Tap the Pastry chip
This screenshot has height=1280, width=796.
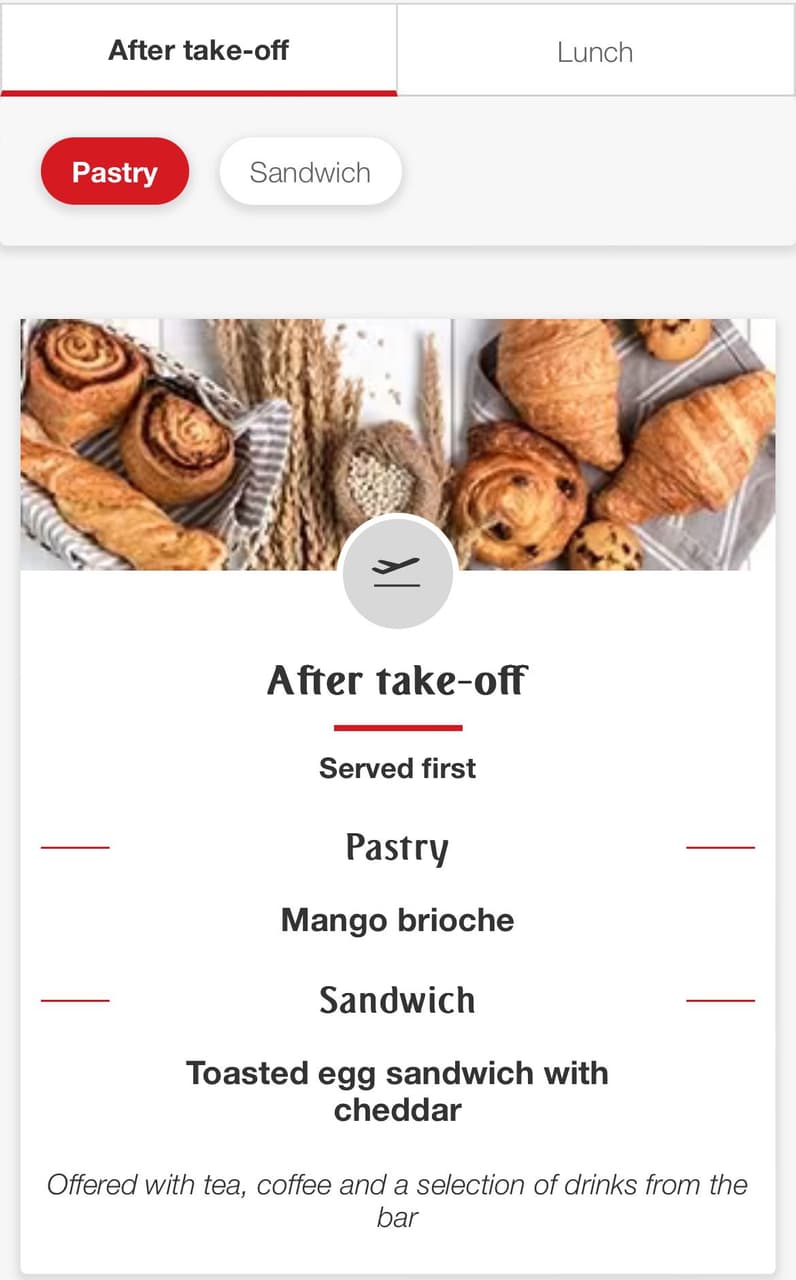[x=114, y=171]
